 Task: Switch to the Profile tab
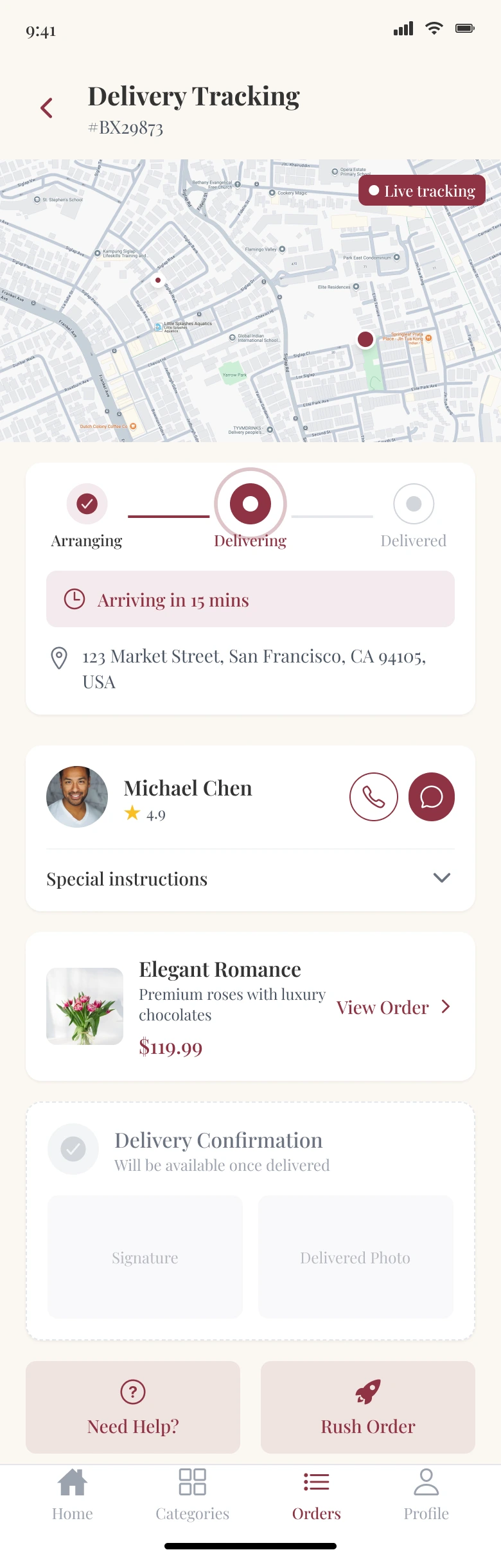426,1495
